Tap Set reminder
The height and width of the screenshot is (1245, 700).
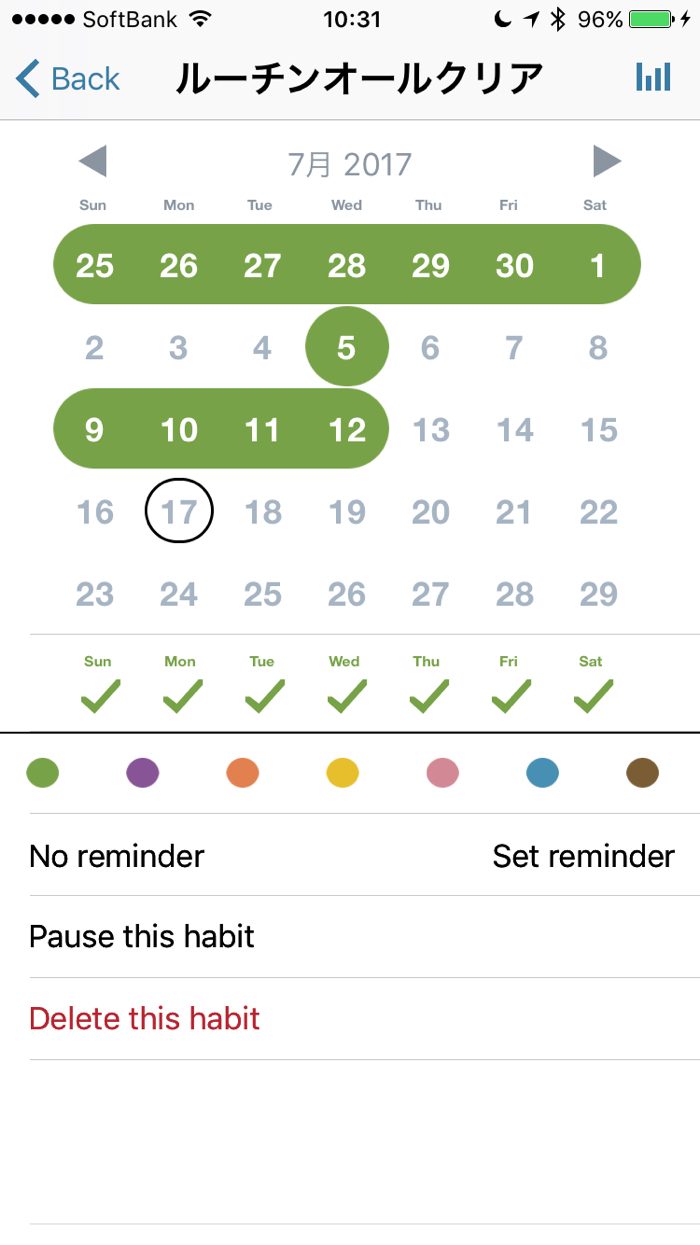pyautogui.click(x=583, y=856)
